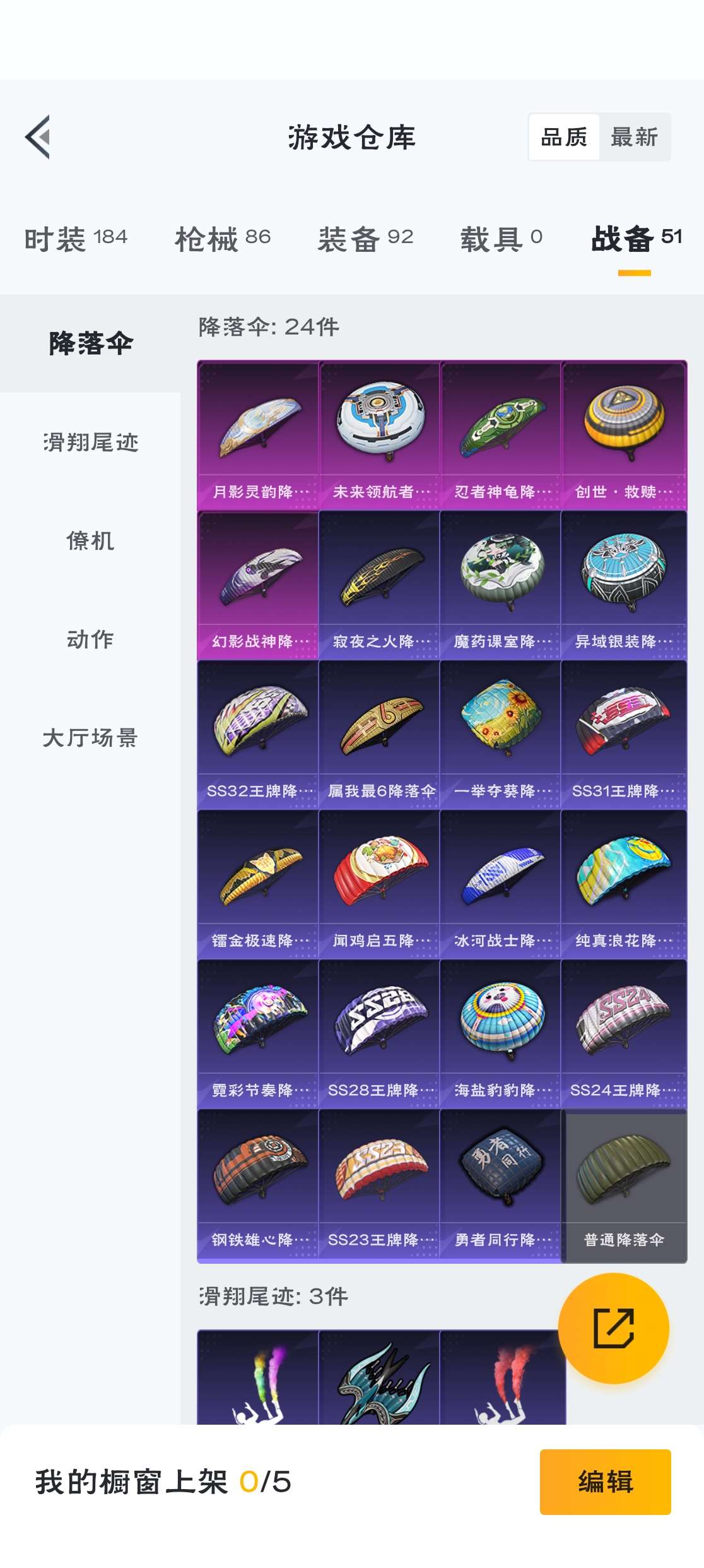Open the 未来领航者 parachute tile
Screen dimensions: 704x1568
click(x=379, y=436)
